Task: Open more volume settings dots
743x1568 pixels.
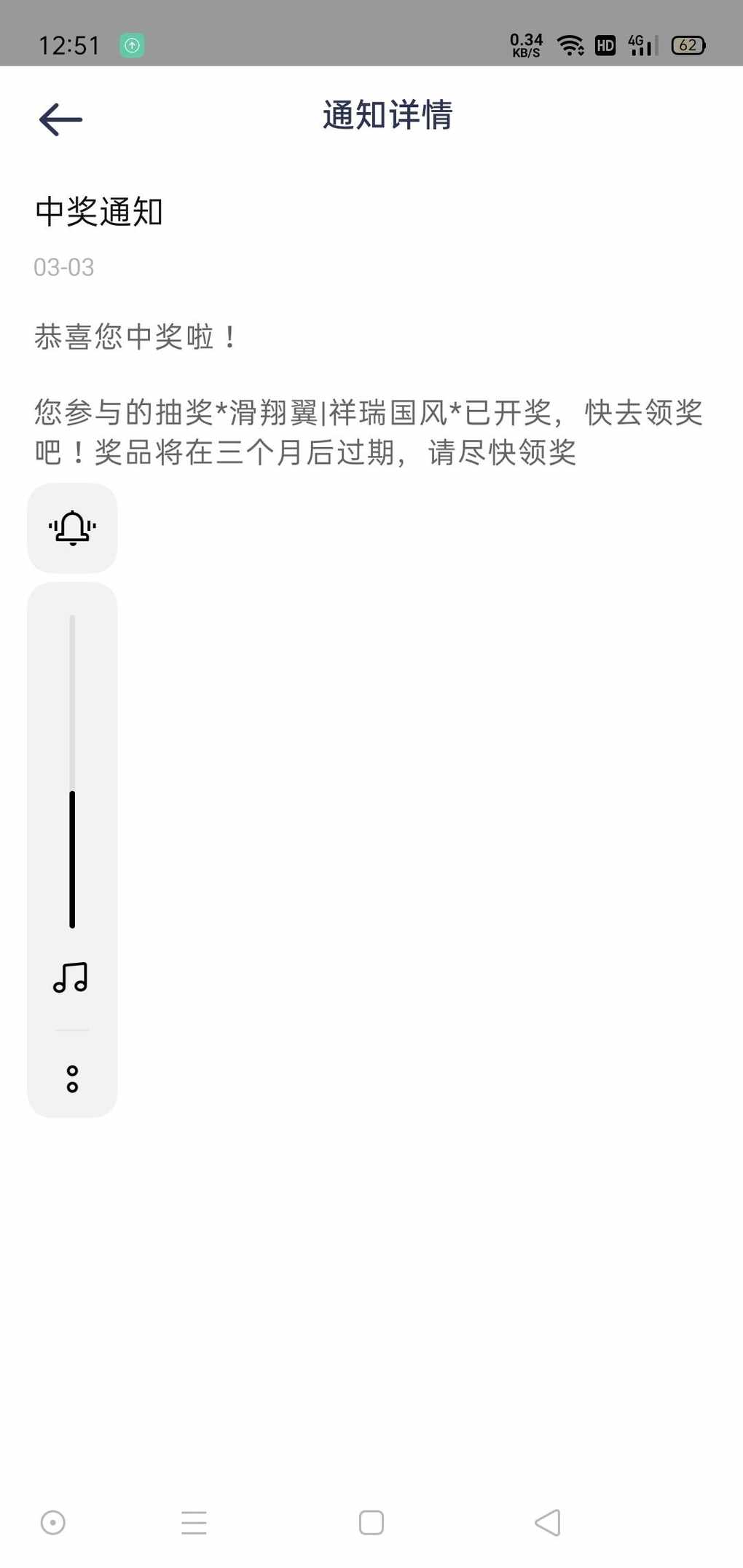Action: coord(72,1079)
